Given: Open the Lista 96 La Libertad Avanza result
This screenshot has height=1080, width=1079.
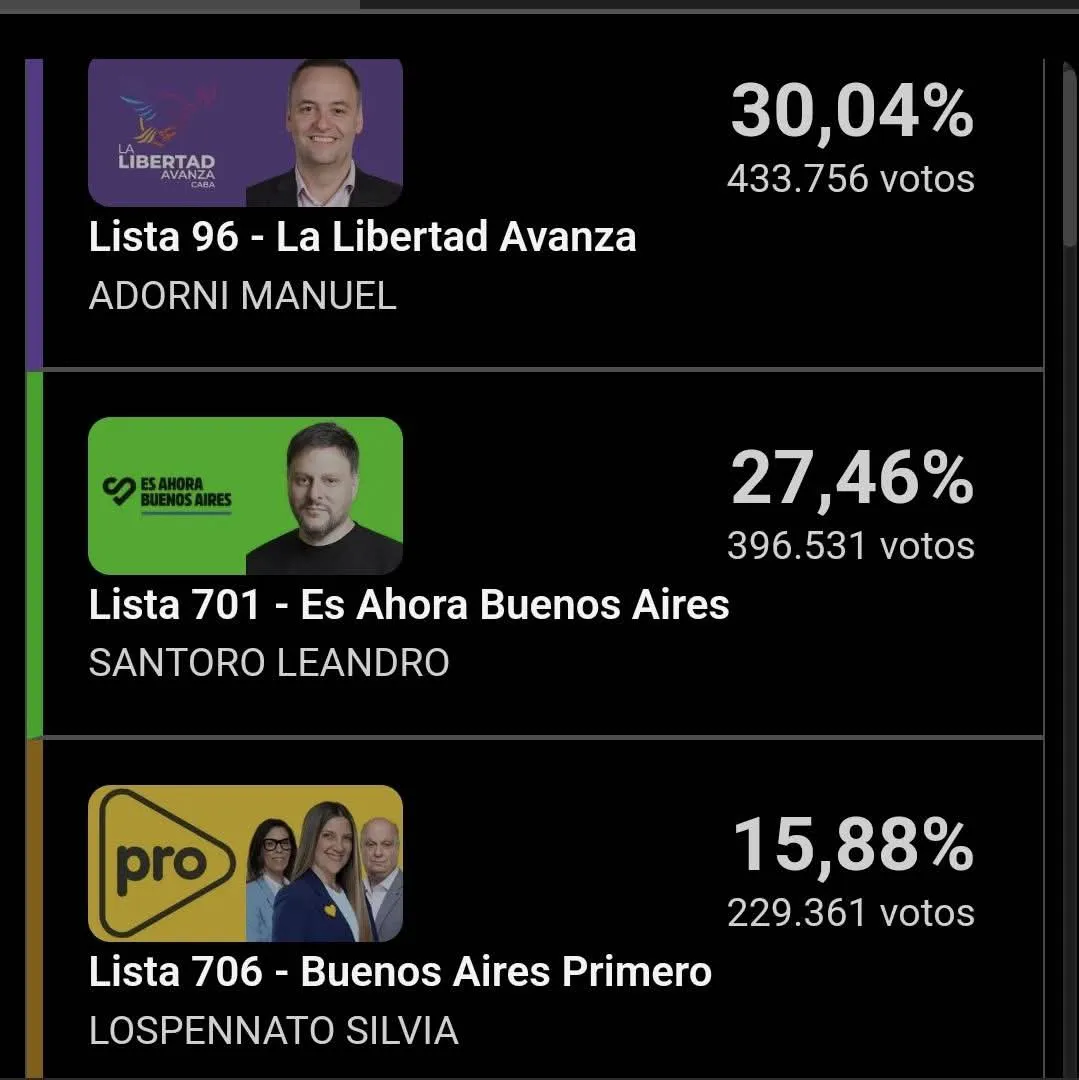Looking at the screenshot, I should point(362,237).
